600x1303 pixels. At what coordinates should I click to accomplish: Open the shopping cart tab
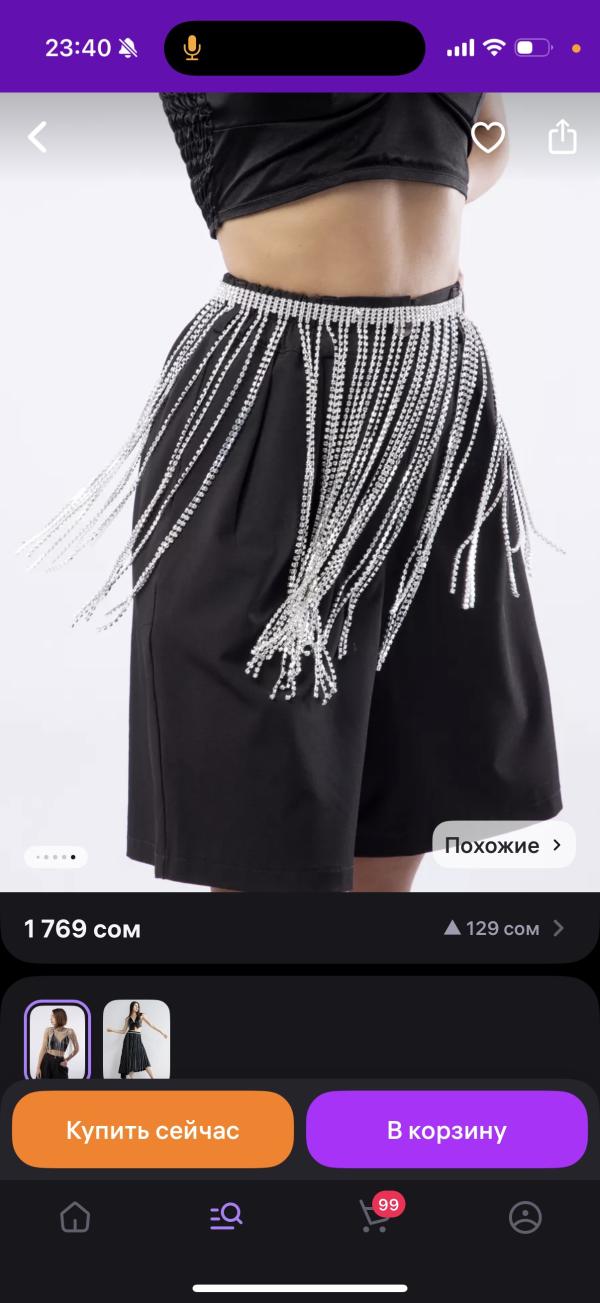pyautogui.click(x=375, y=1217)
